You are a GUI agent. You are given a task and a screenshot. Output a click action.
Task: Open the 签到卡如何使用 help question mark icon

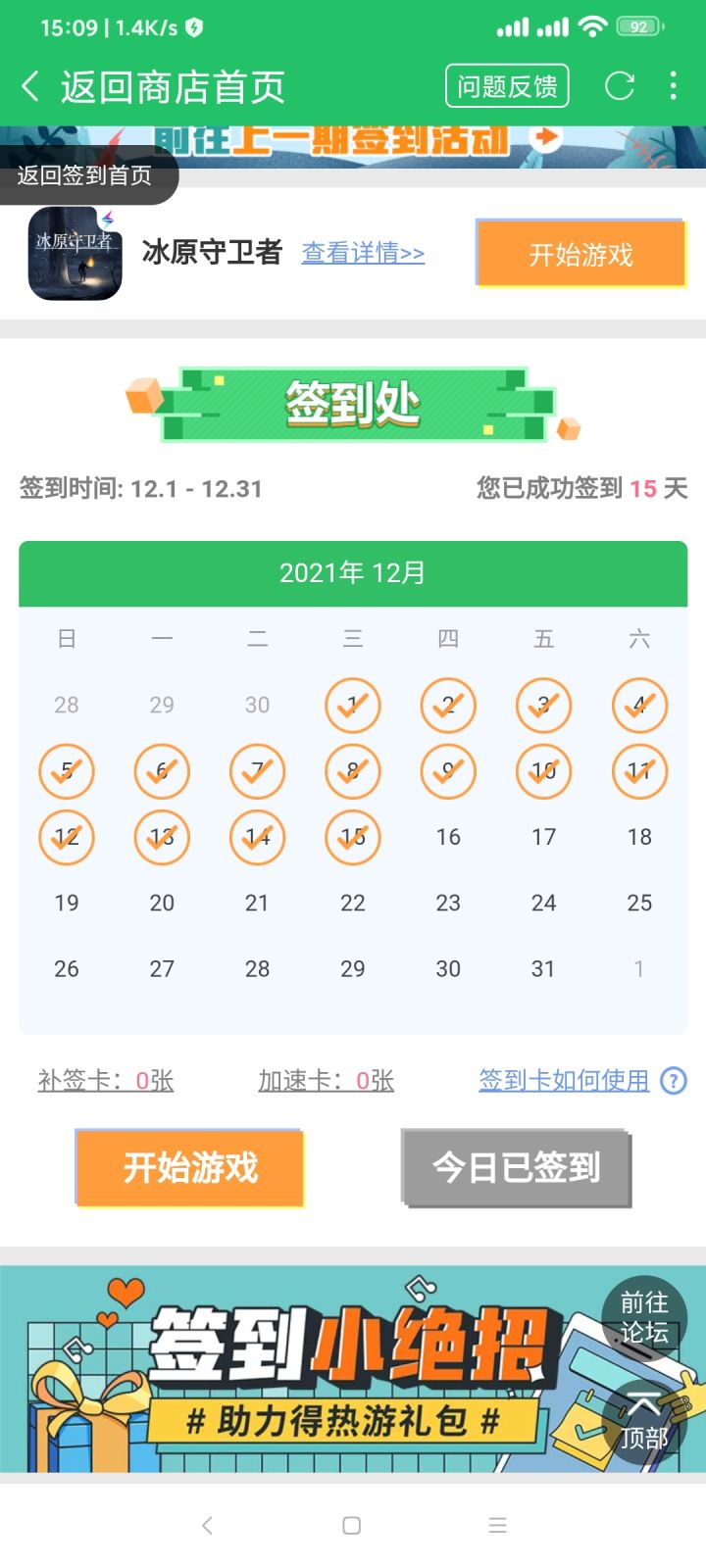(673, 1081)
